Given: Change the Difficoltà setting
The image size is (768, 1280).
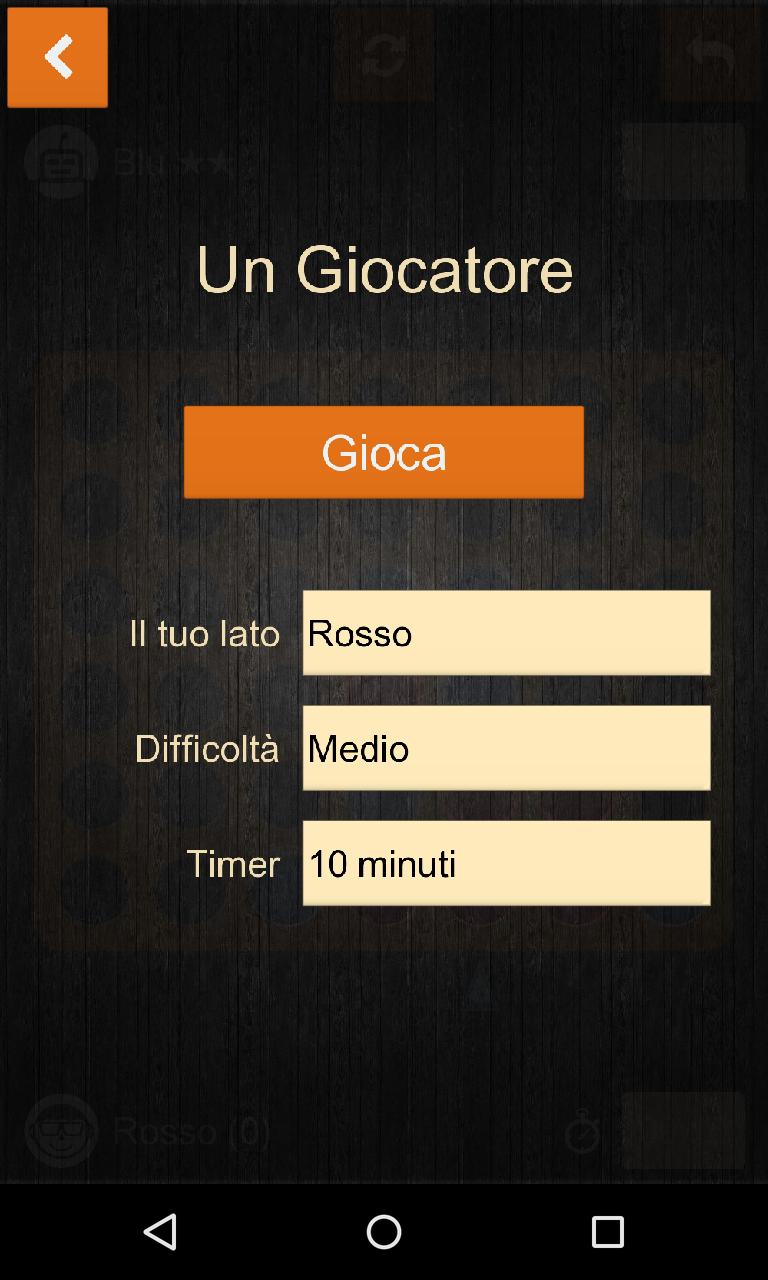Looking at the screenshot, I should [x=506, y=748].
